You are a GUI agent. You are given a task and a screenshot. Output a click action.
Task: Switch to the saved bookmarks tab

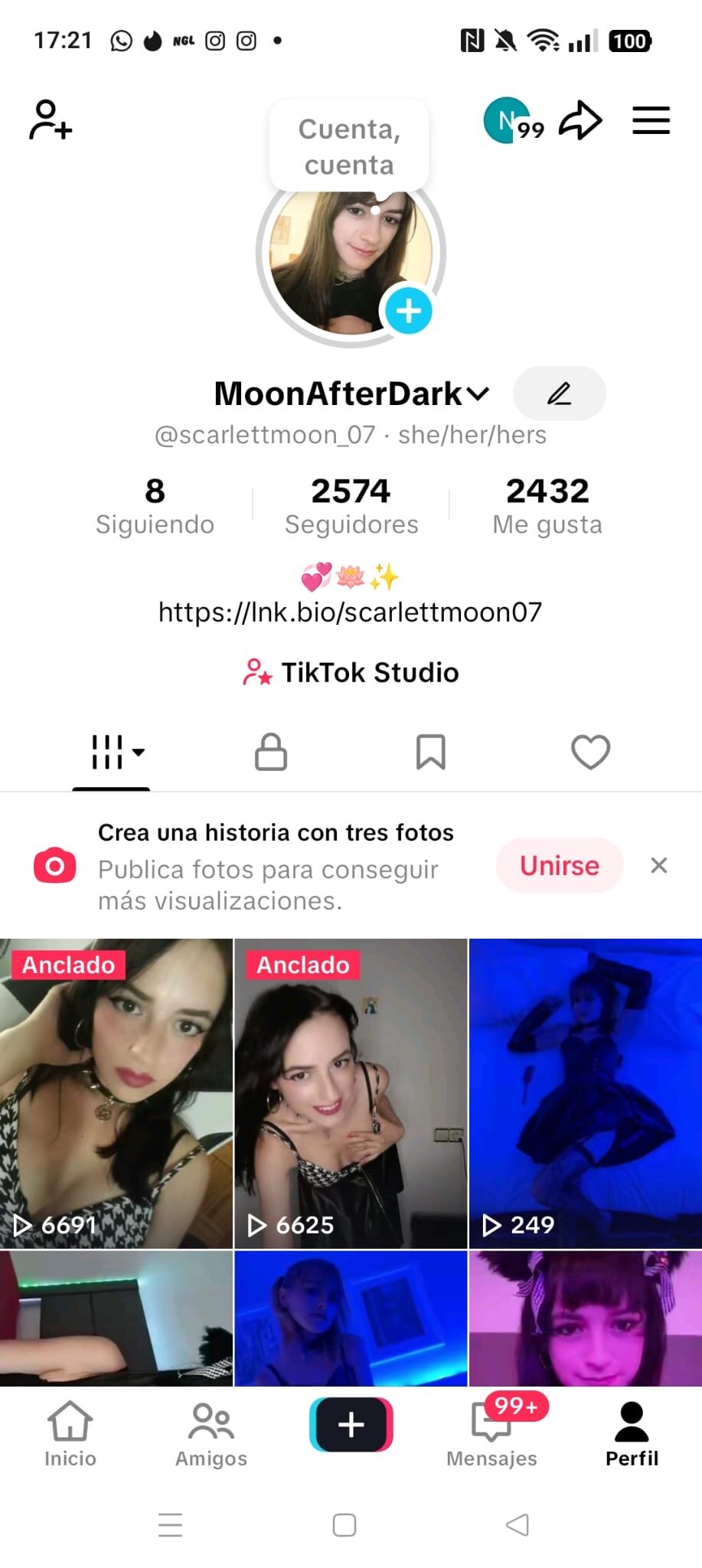(x=430, y=752)
